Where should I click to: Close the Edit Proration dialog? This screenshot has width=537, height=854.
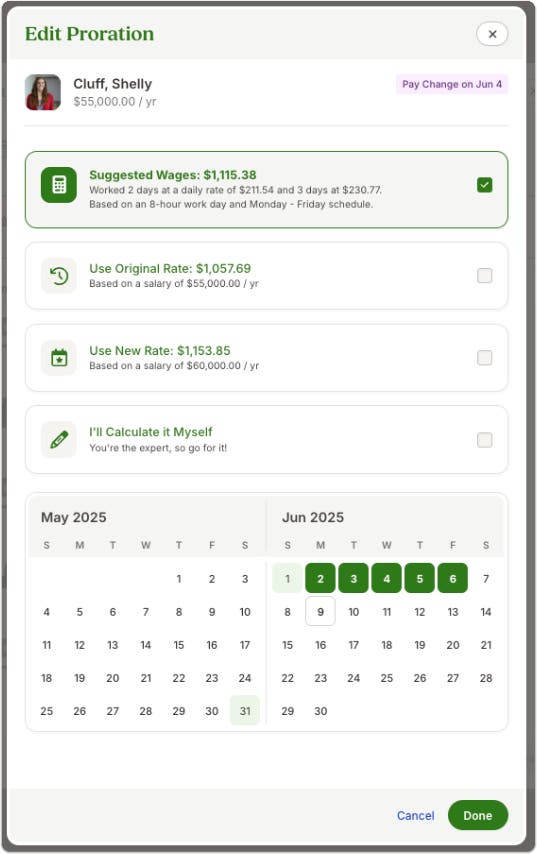492,34
